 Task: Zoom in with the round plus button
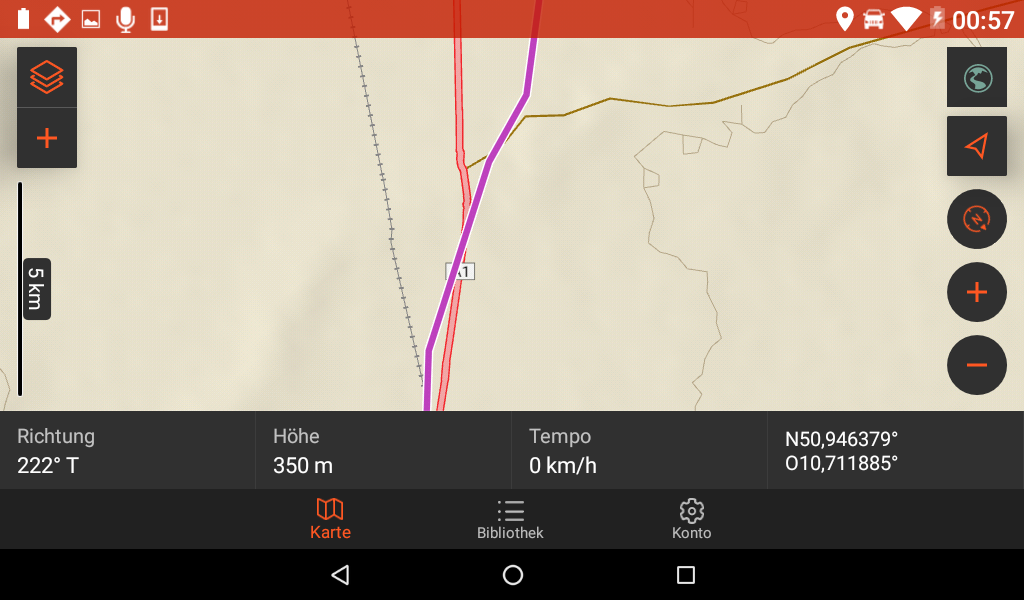977,292
